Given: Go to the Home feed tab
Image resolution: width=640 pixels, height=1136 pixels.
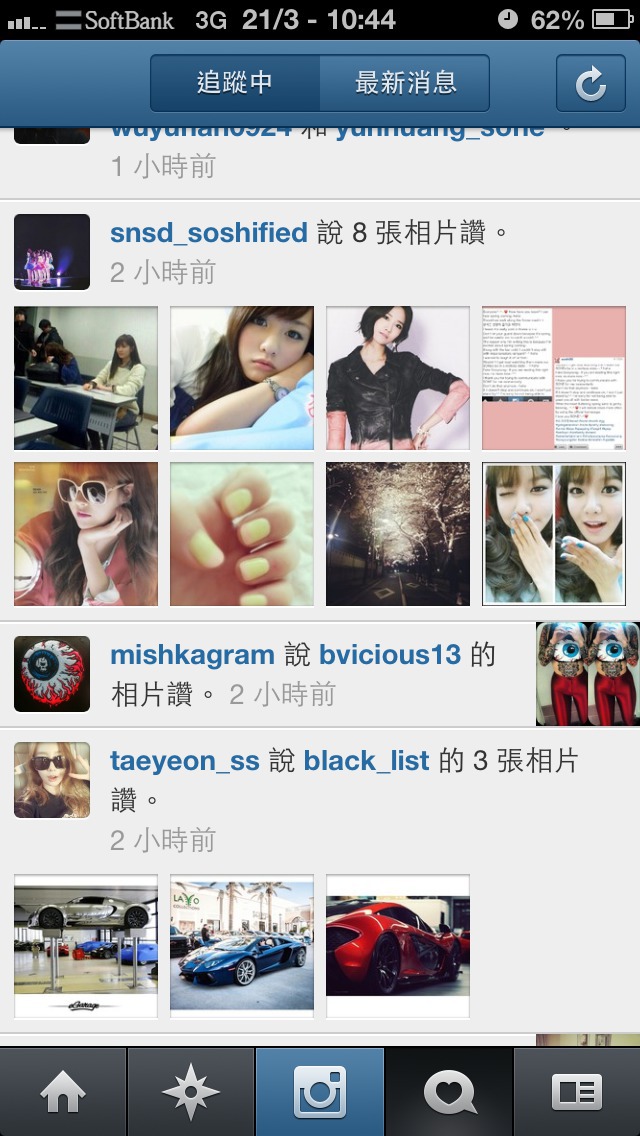Looking at the screenshot, I should 63,1093.
